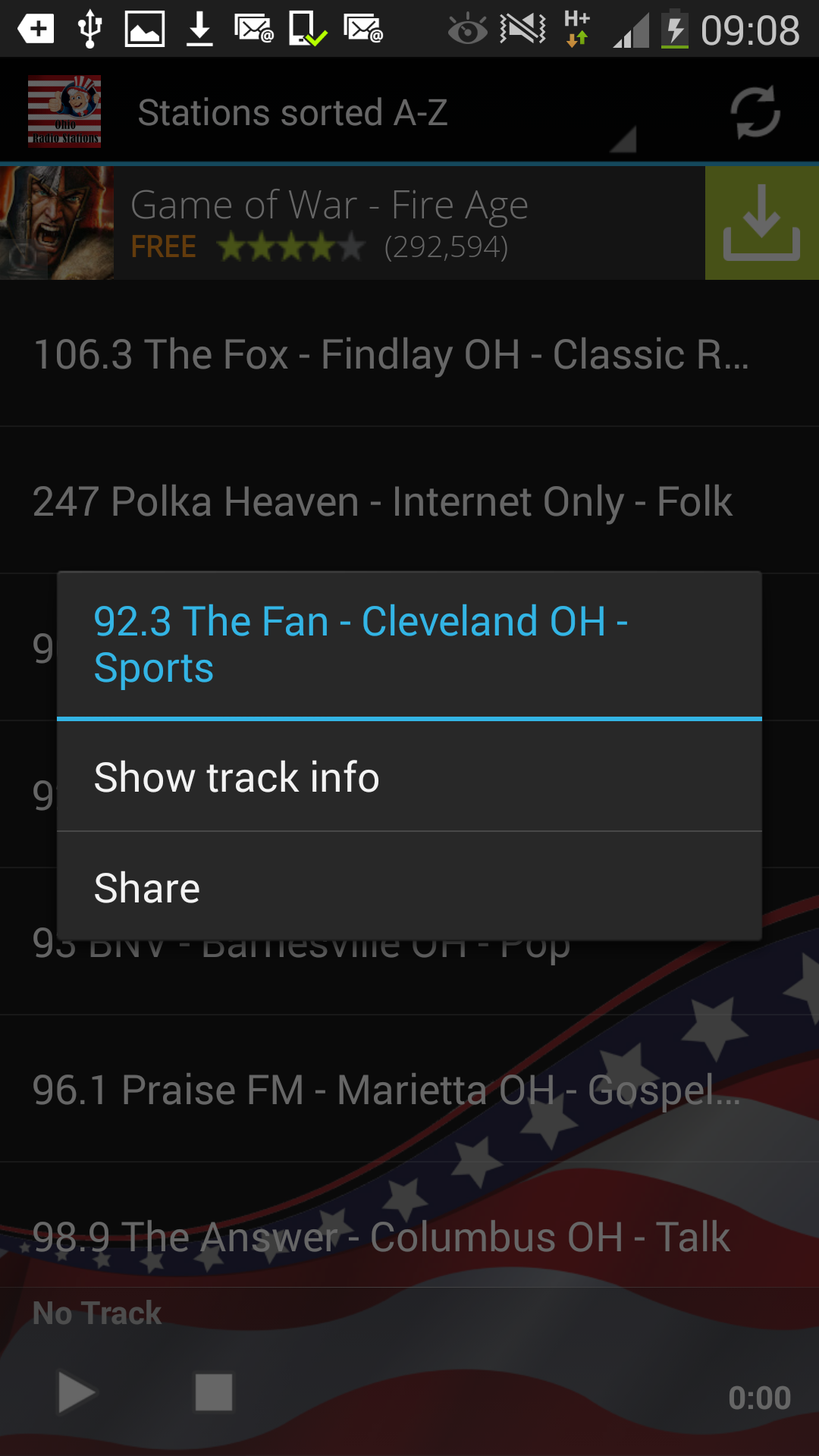The width and height of the screenshot is (819, 1456).
Task: Start playback with play button
Action: (77, 1393)
